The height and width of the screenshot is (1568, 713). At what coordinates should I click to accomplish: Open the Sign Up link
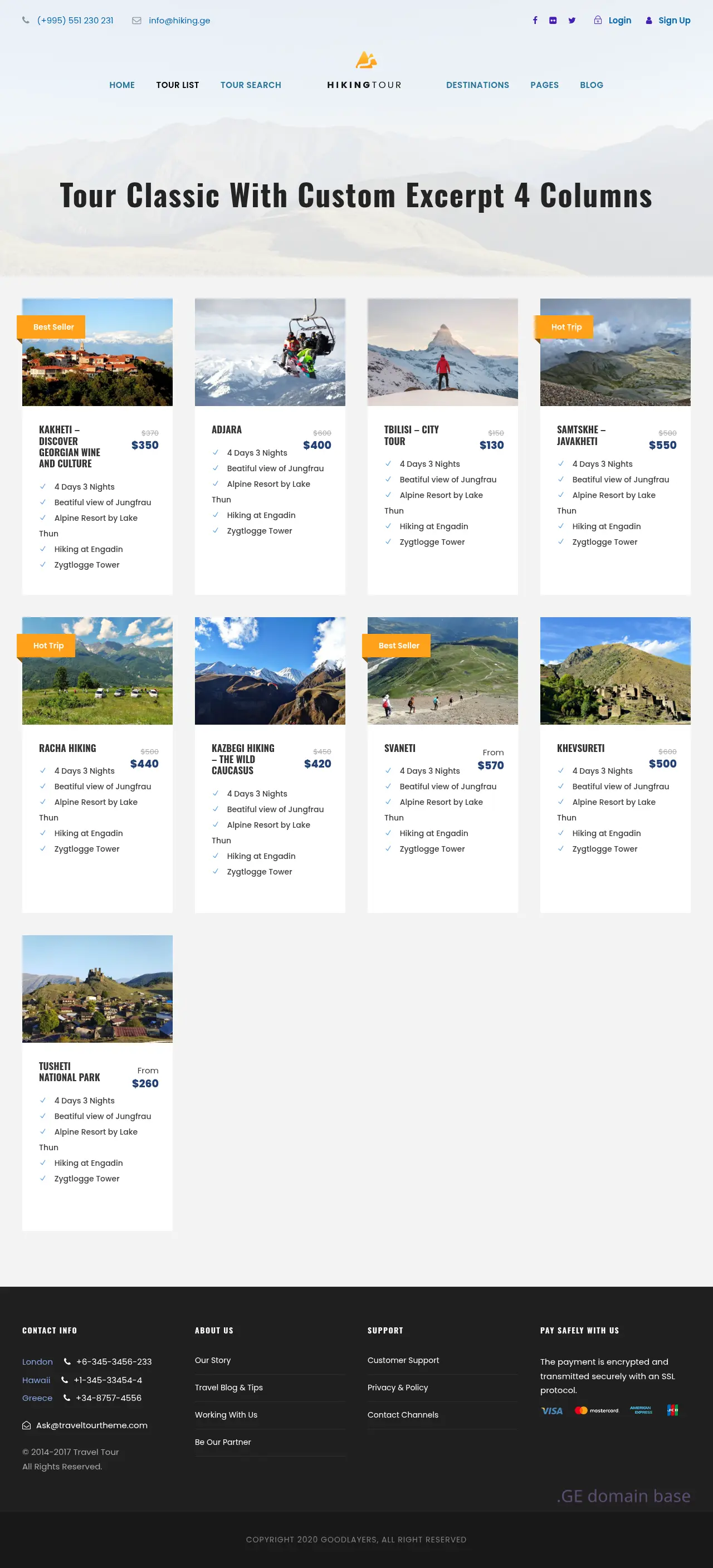pos(673,20)
